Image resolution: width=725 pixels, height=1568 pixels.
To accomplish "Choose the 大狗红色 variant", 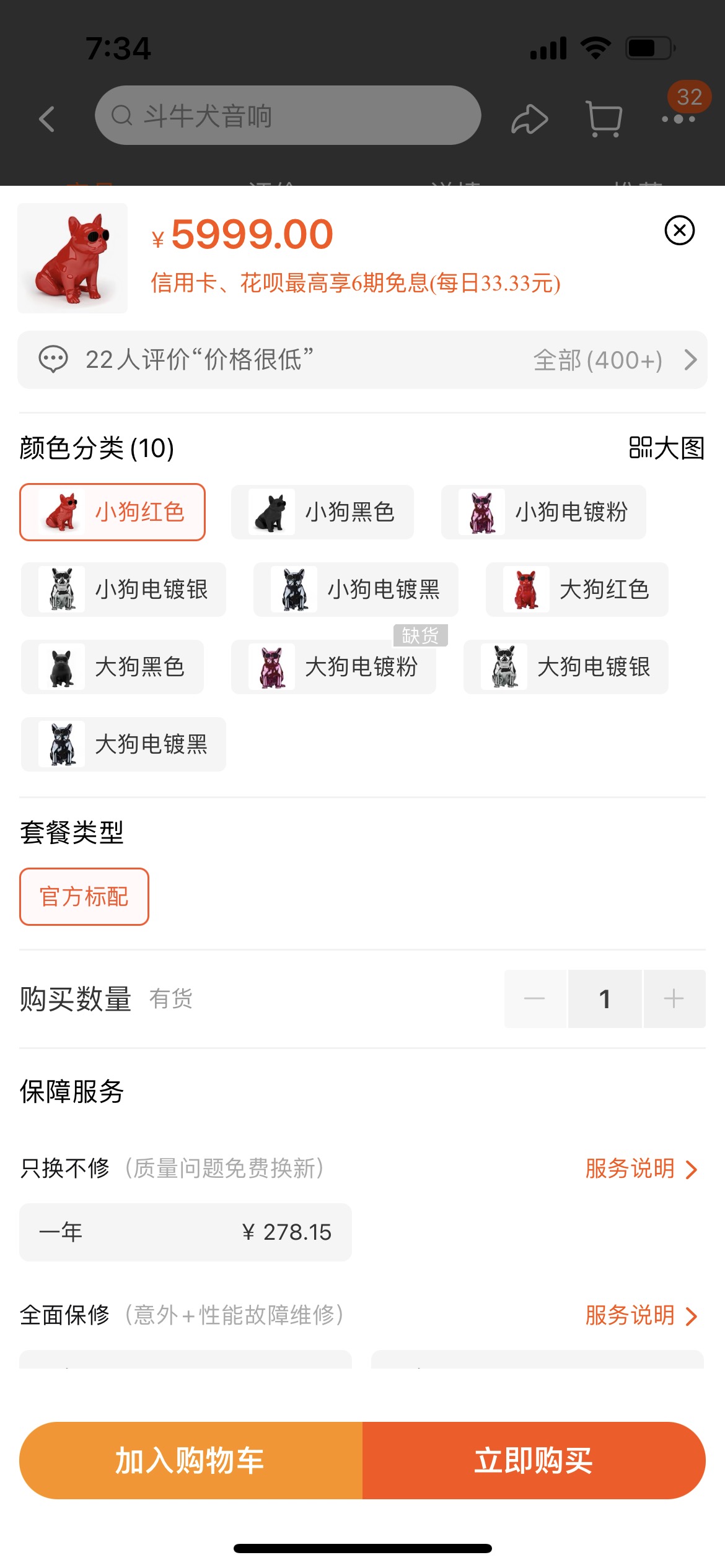I will [577, 590].
